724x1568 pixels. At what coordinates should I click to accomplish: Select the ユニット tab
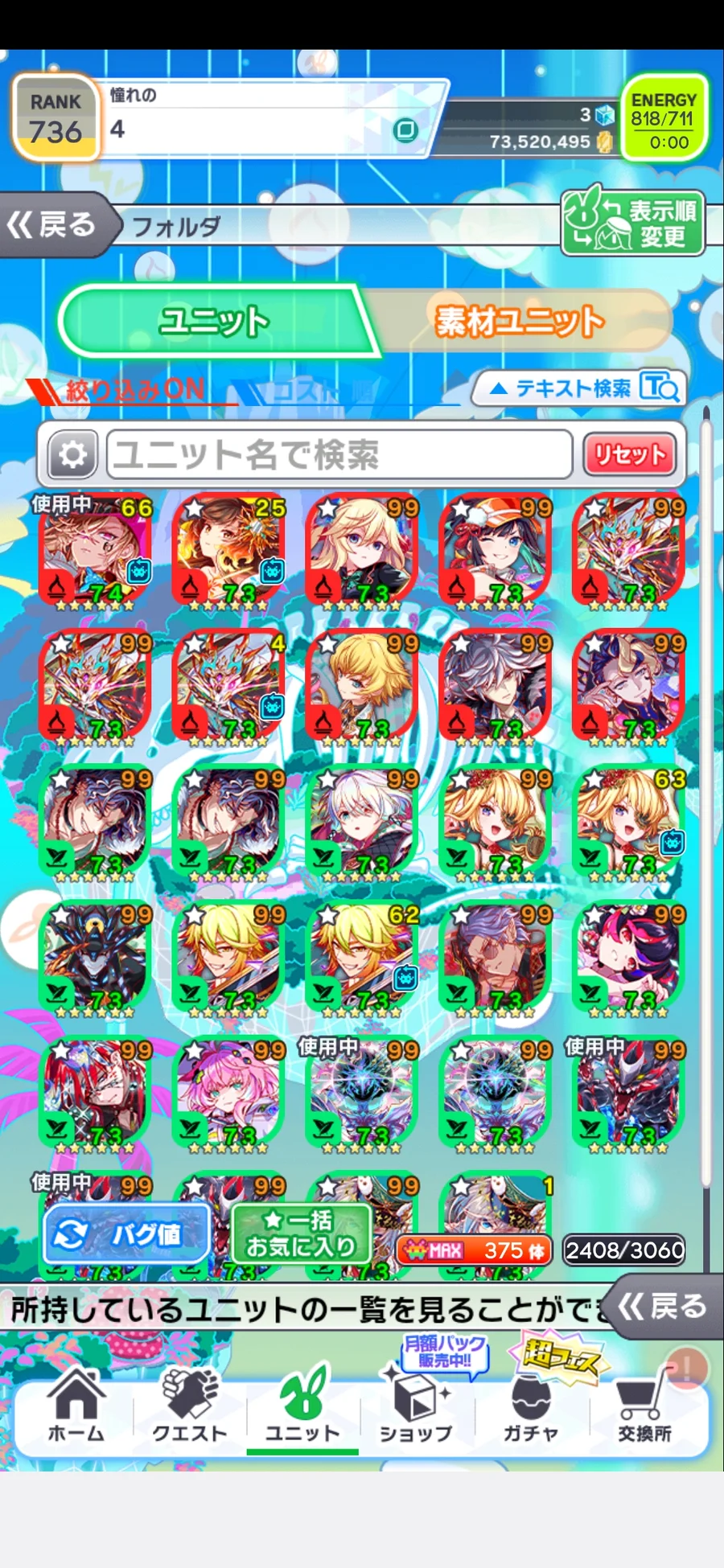214,322
